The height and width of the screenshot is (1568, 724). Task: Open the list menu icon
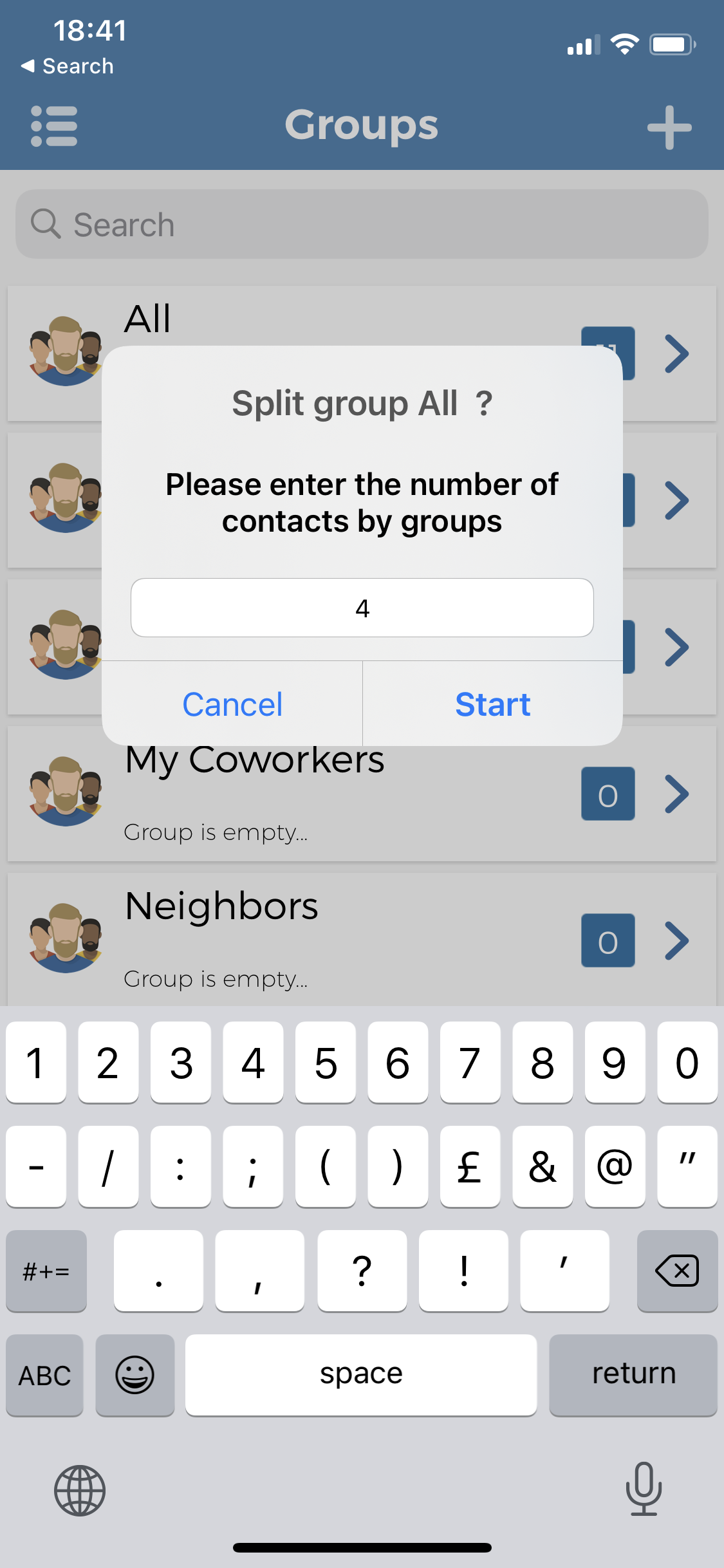point(54,126)
